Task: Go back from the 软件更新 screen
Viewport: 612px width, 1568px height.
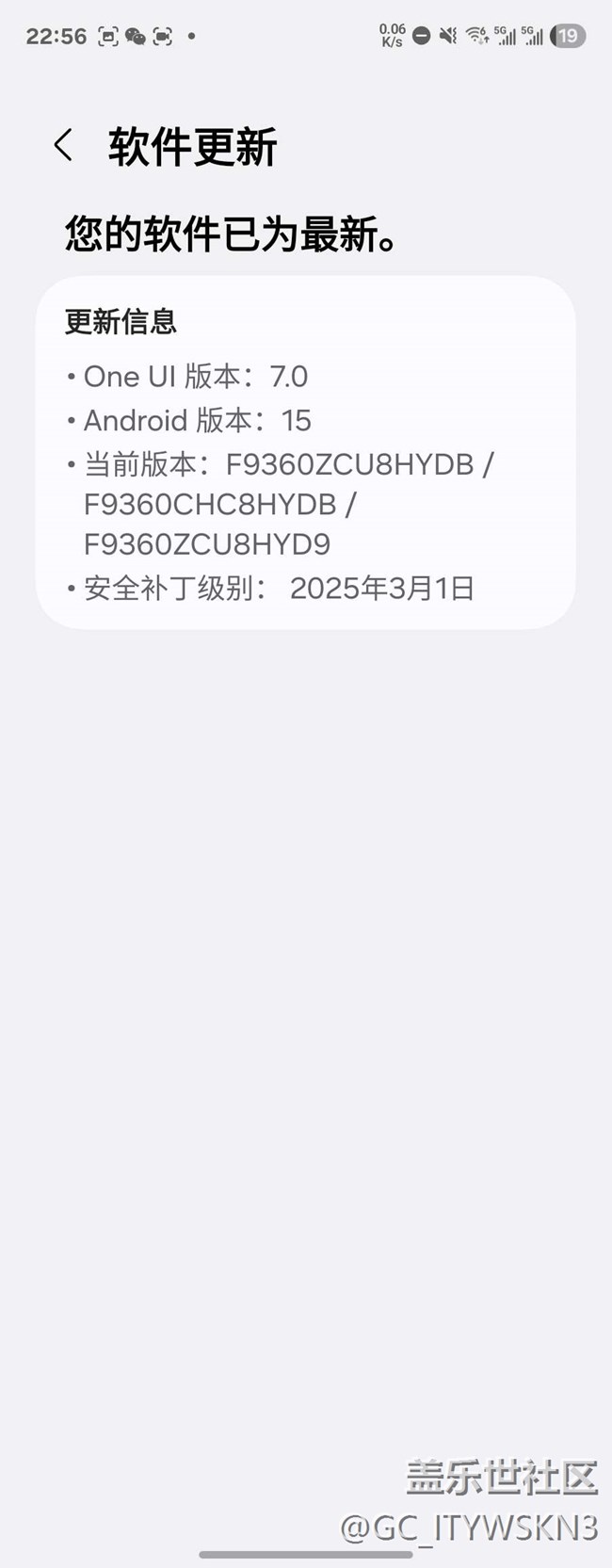Action: [x=63, y=146]
